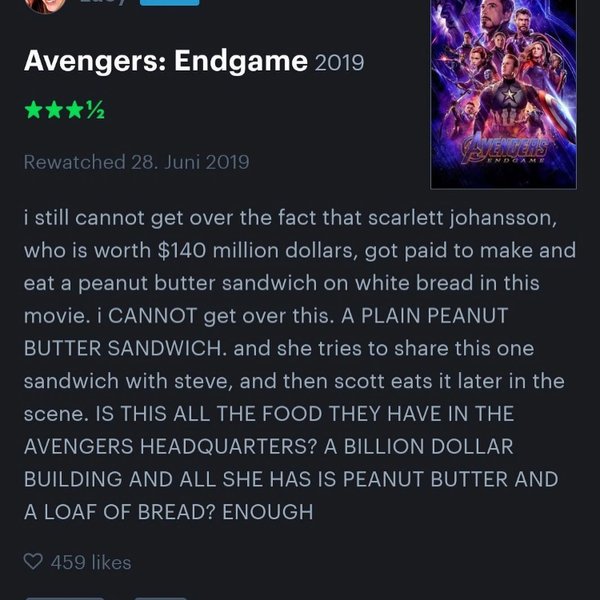600x600 pixels.
Task: Tap the blue badge next to reviewer name
Action: pos(169,3)
